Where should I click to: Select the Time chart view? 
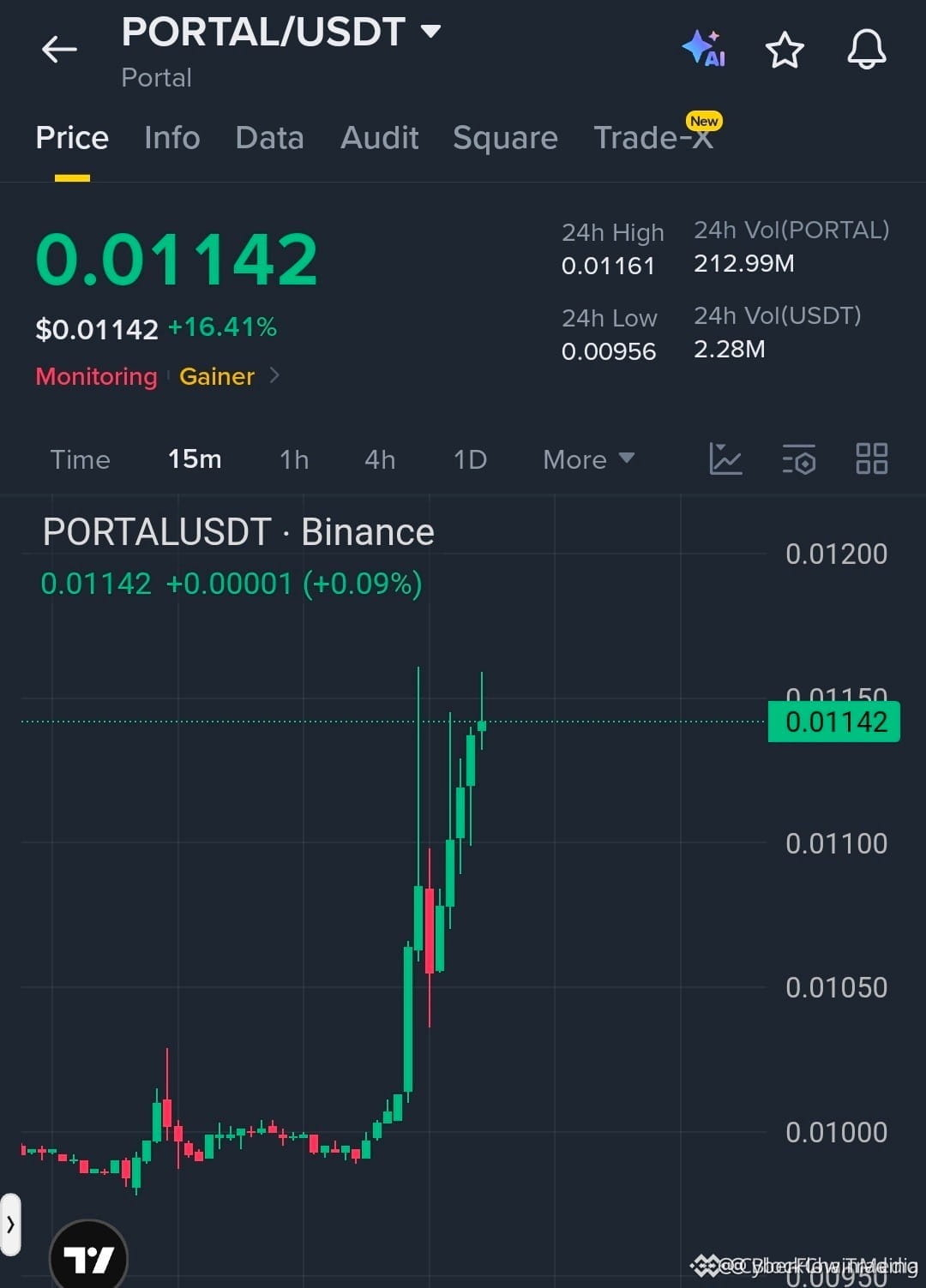coord(80,460)
